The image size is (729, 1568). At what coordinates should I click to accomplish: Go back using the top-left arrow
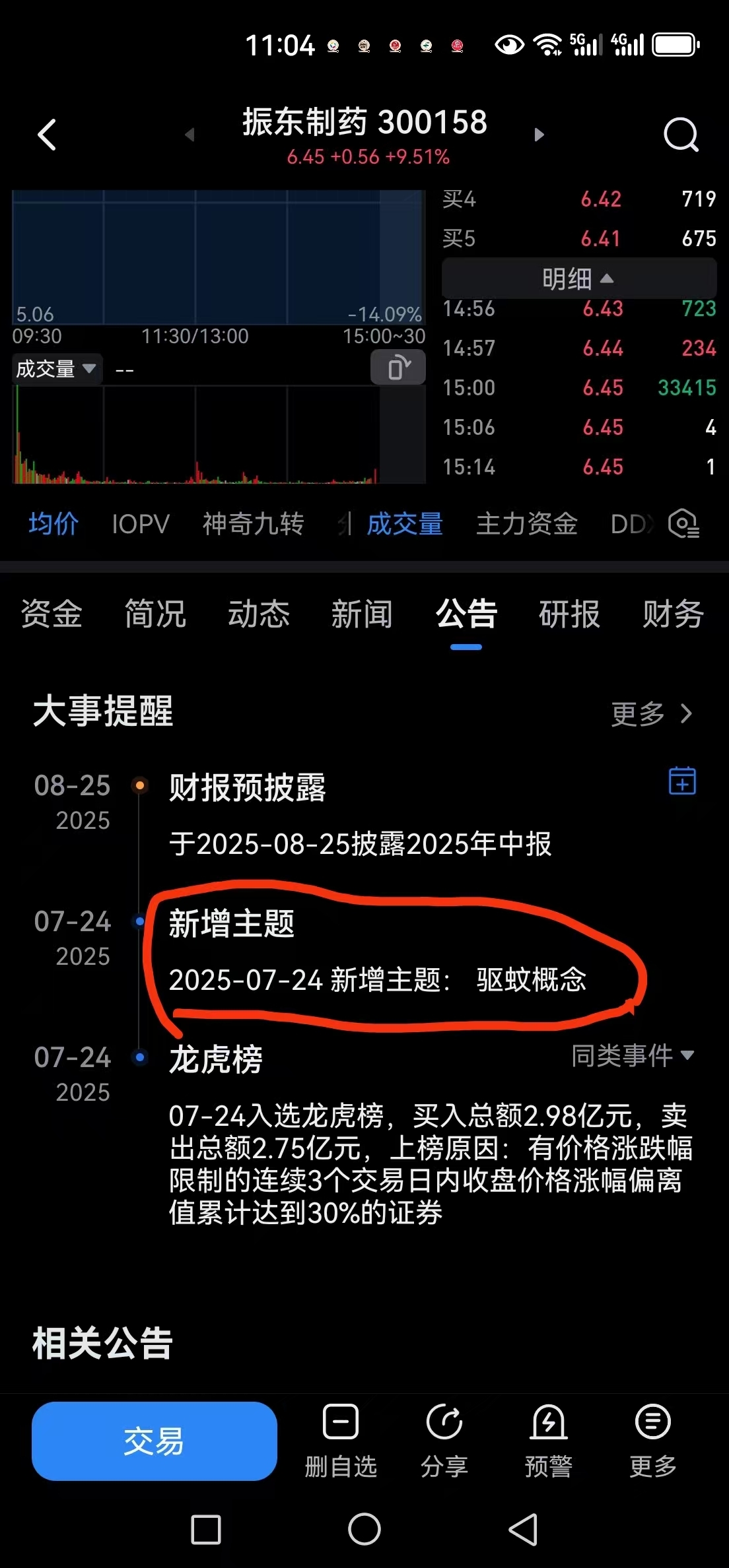coord(47,135)
